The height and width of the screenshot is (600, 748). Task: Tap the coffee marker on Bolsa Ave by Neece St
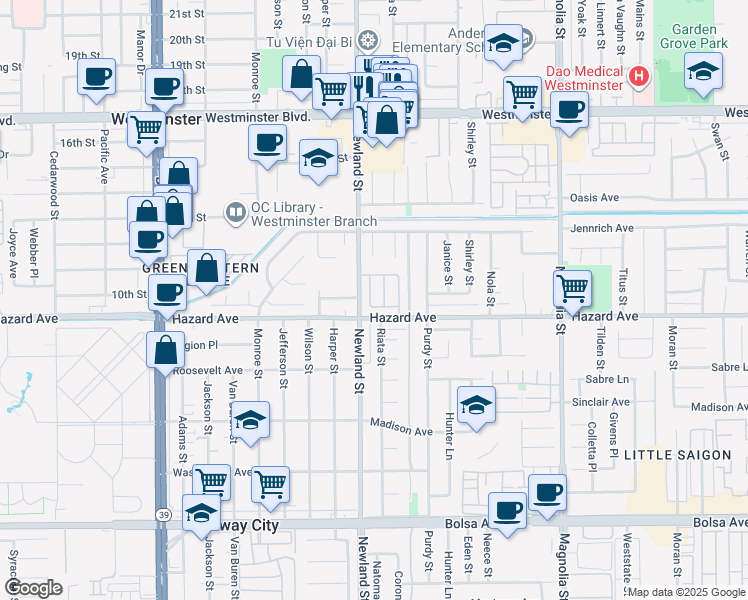click(507, 512)
